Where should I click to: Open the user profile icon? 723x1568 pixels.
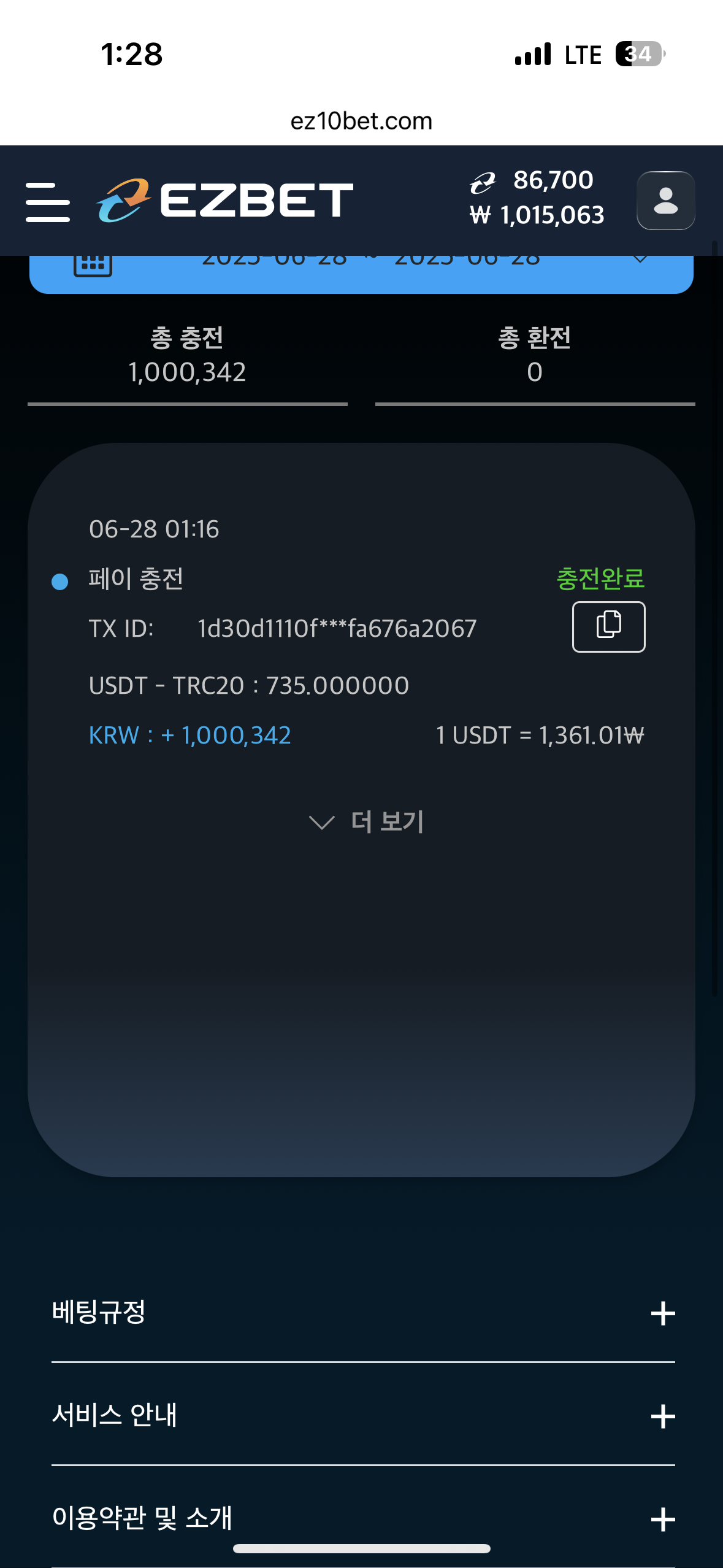pyautogui.click(x=665, y=201)
